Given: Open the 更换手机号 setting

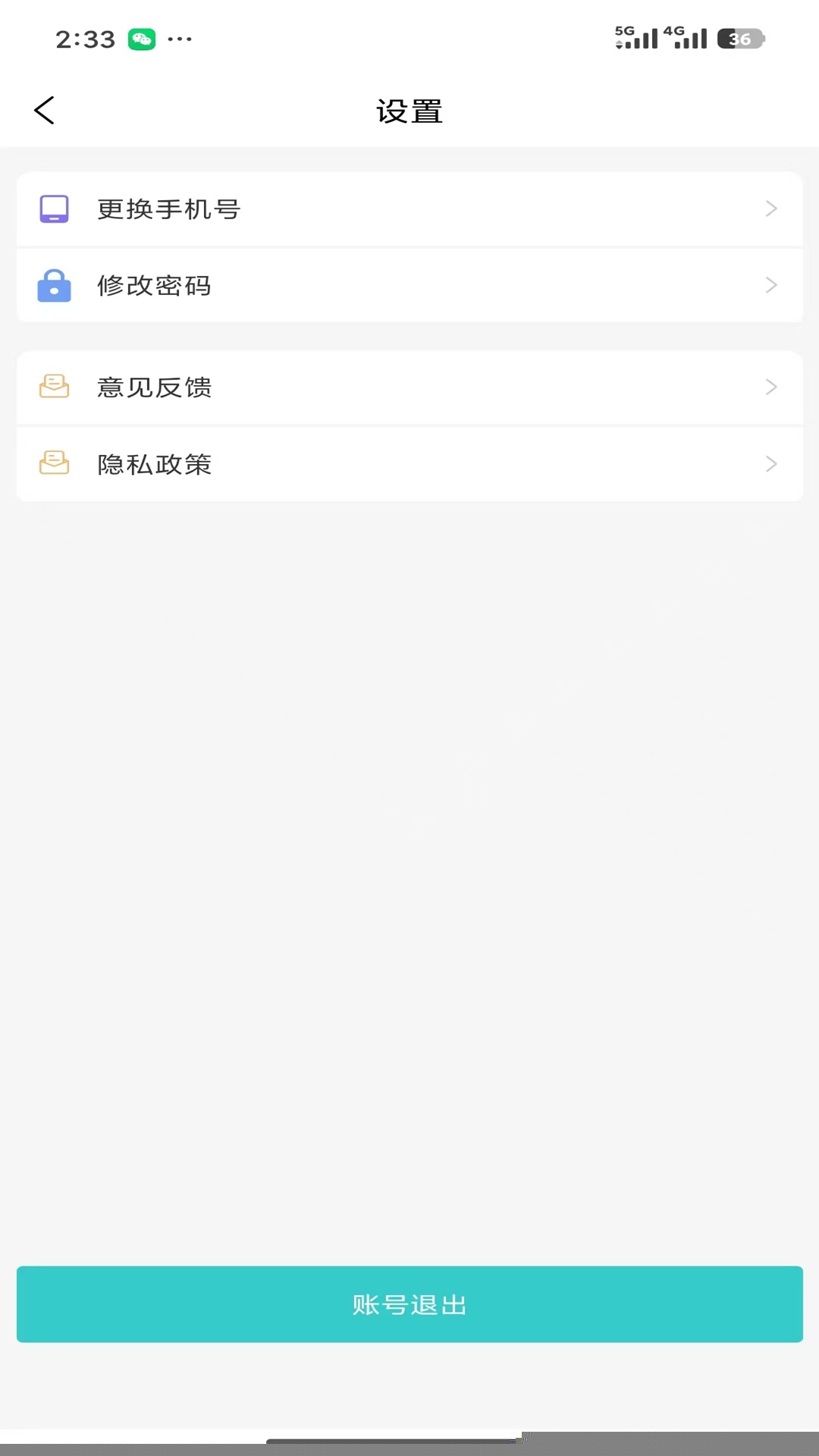Looking at the screenshot, I should (409, 209).
